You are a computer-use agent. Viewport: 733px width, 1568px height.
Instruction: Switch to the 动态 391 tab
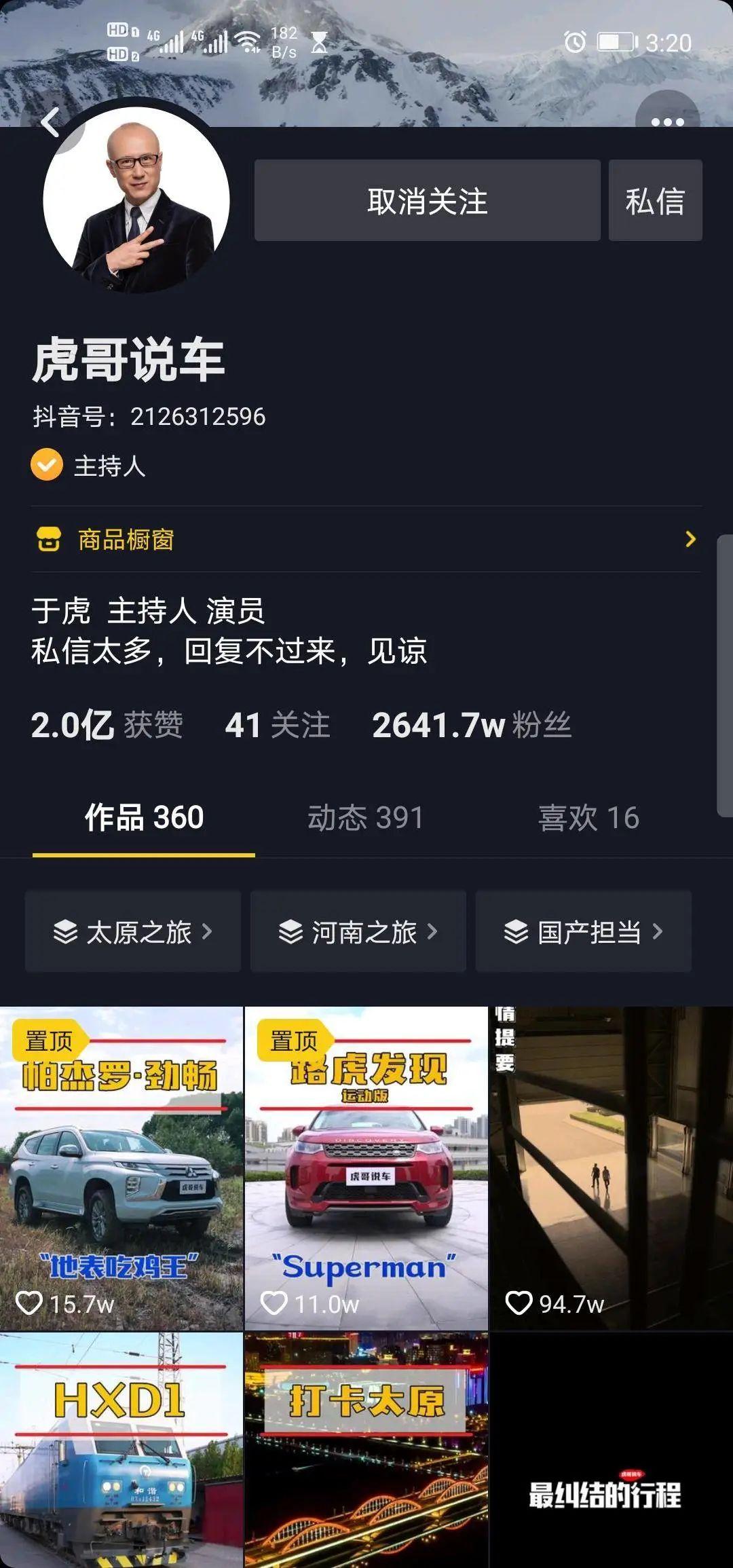tap(365, 818)
